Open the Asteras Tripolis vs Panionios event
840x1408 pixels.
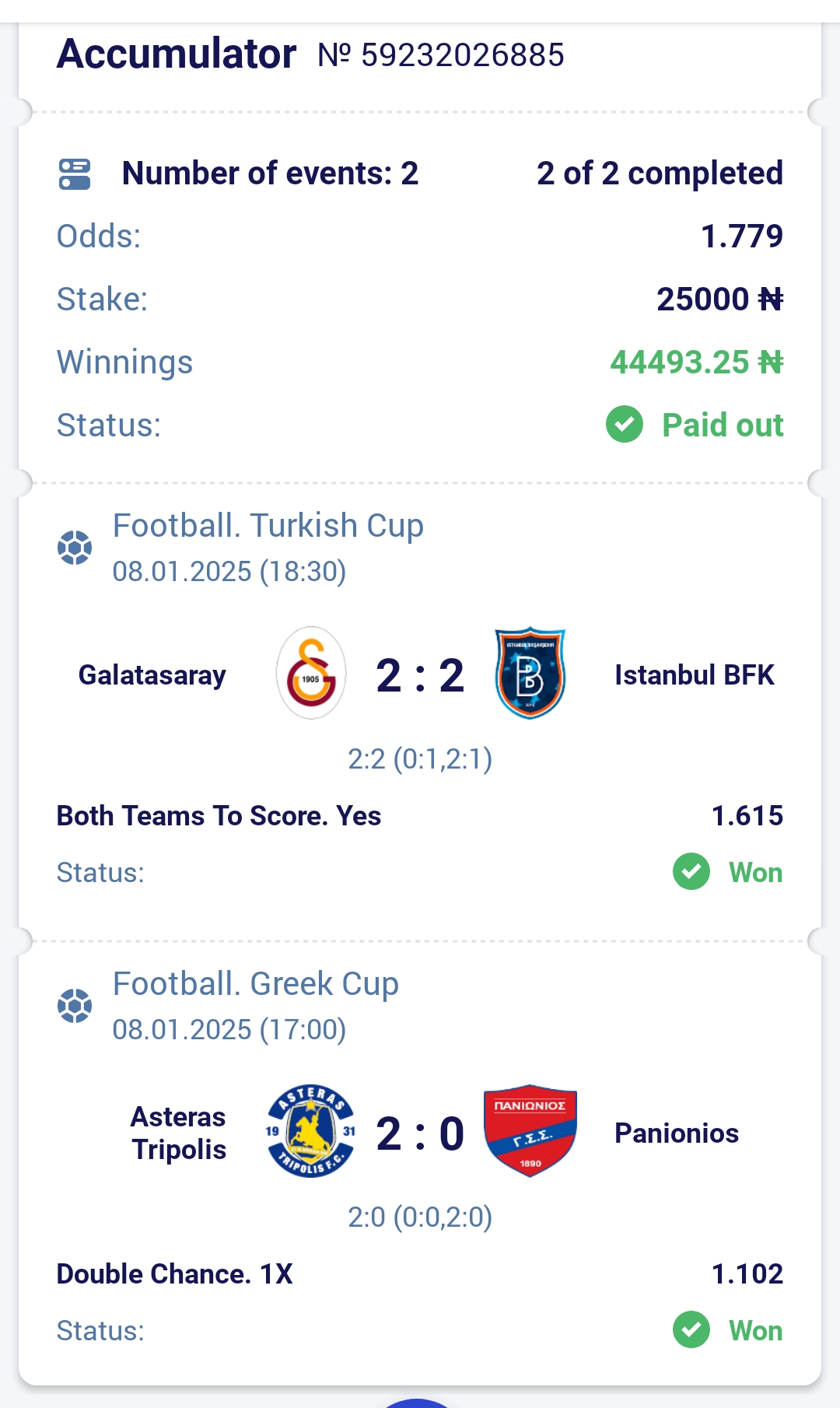coord(420,1133)
